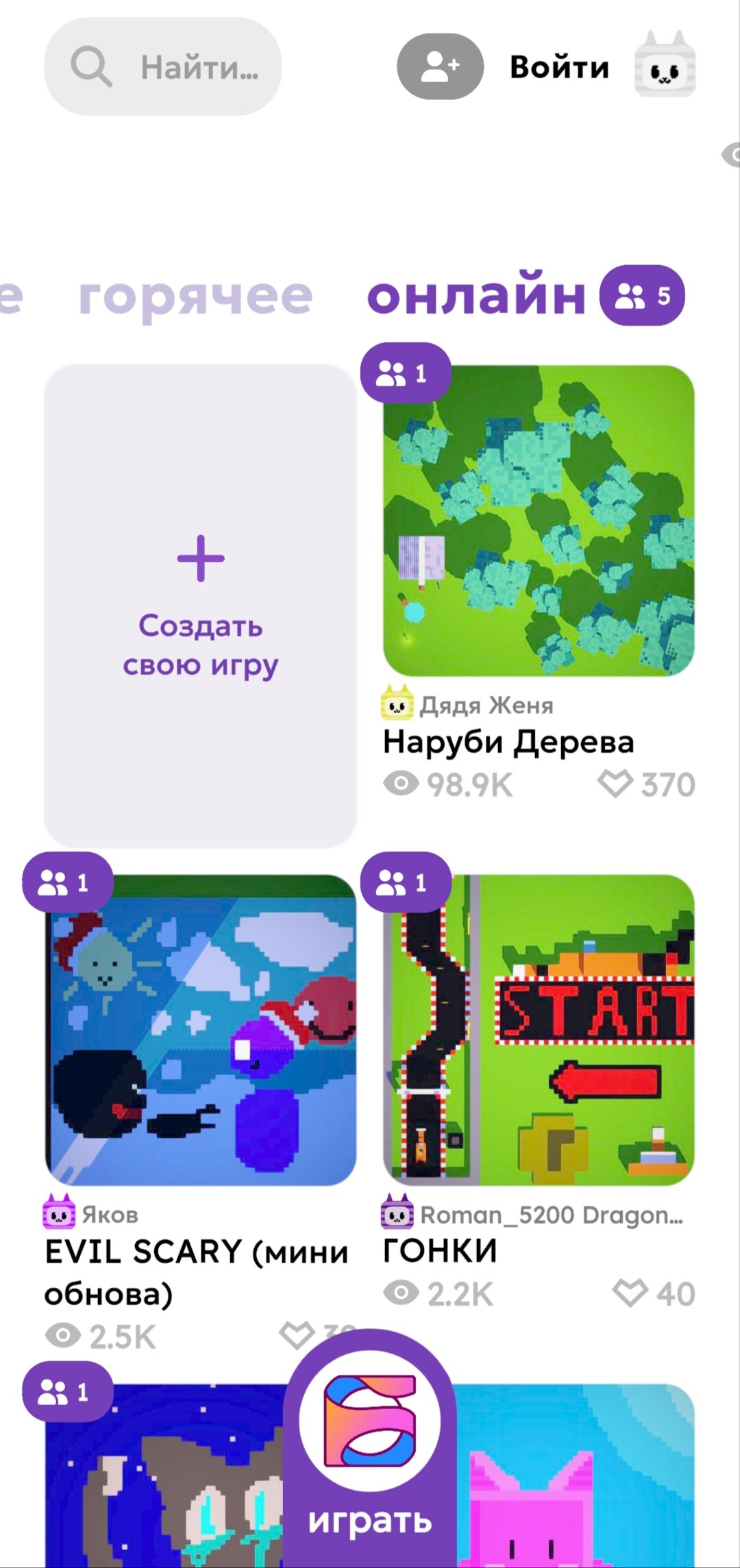Open author Дядя Женя profile
Screen dimensions: 740x1568
(x=485, y=705)
